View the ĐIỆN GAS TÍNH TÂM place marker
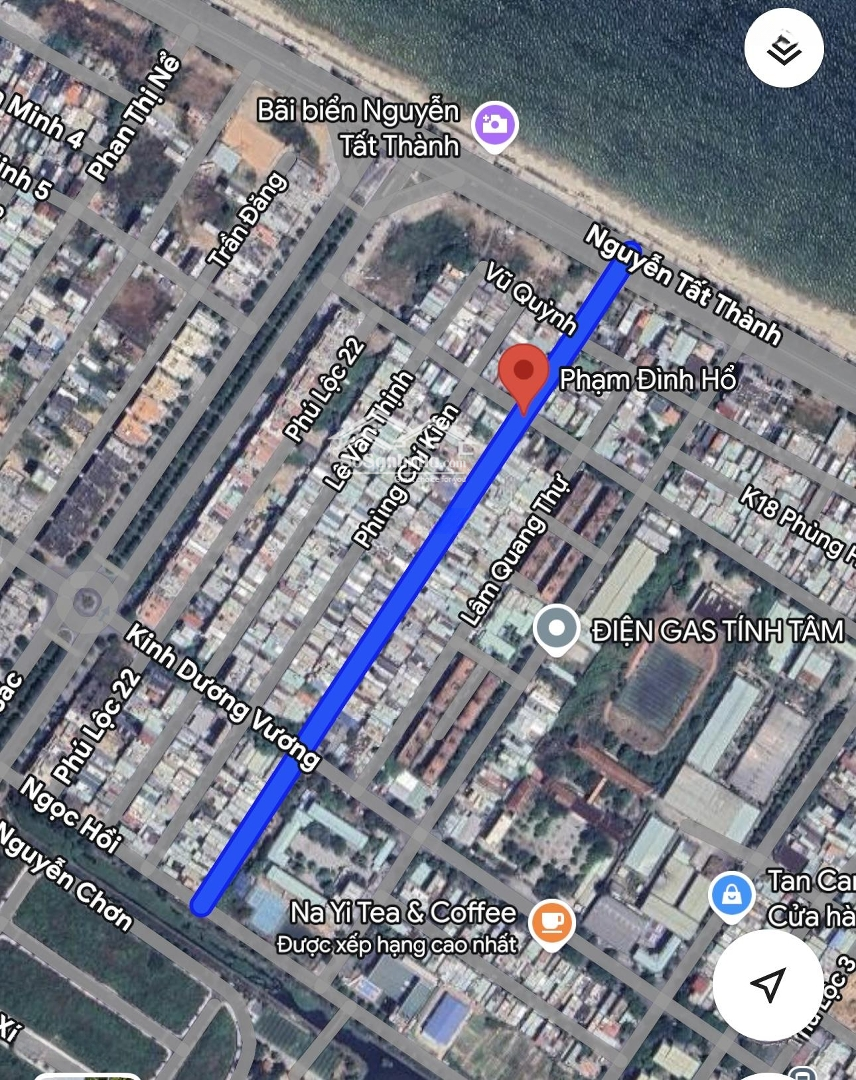 [556, 629]
